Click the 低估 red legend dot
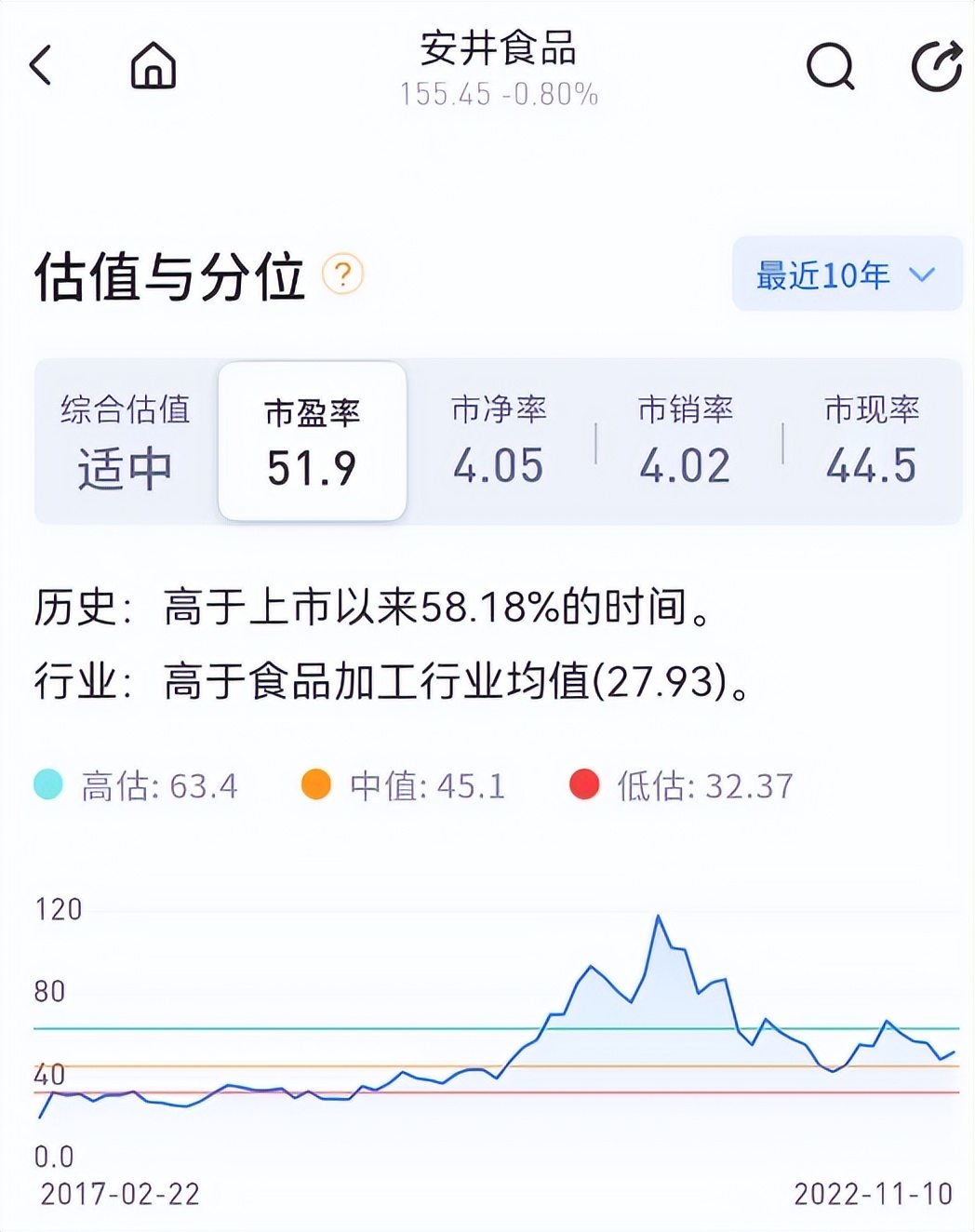 point(584,786)
